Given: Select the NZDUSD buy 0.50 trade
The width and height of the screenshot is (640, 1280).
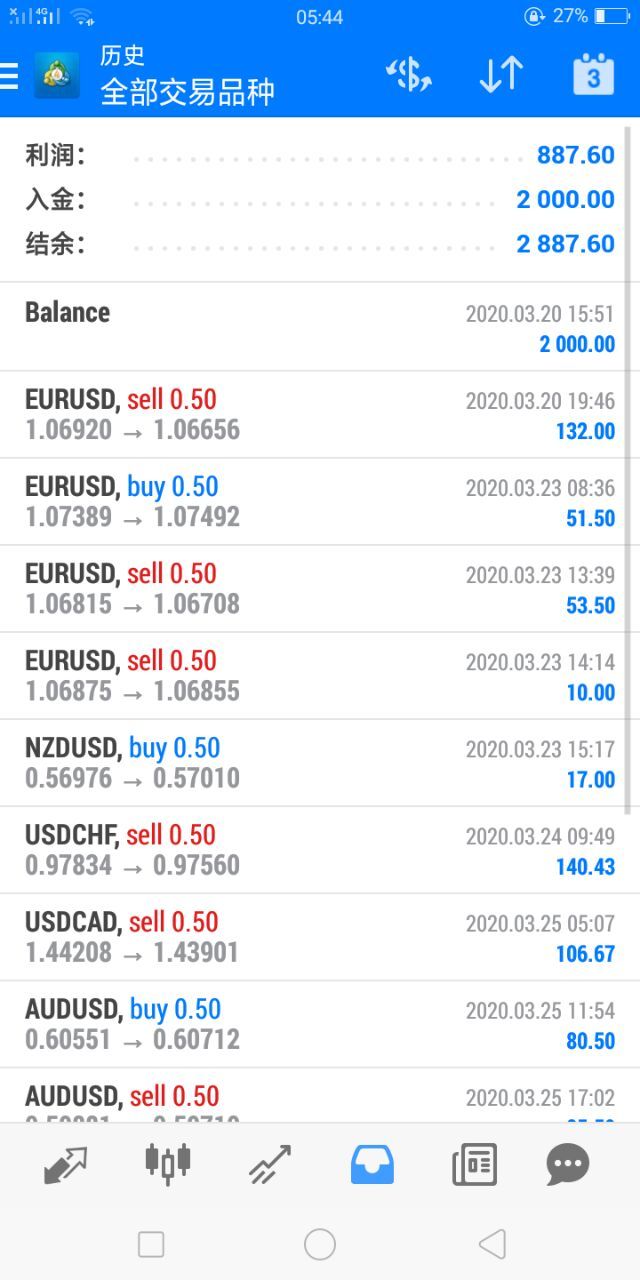Looking at the screenshot, I should point(320,763).
